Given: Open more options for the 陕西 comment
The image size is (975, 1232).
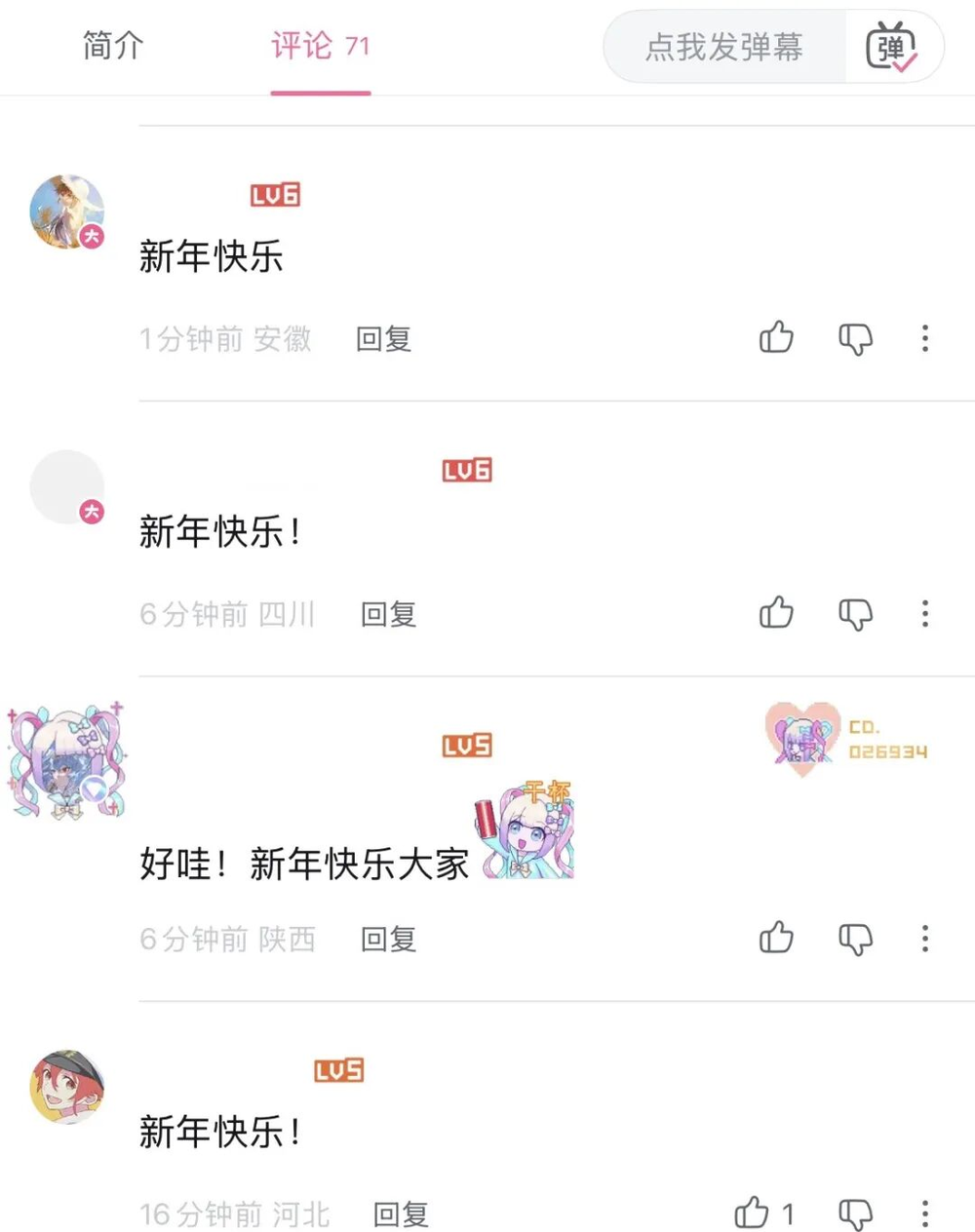Looking at the screenshot, I should (924, 938).
